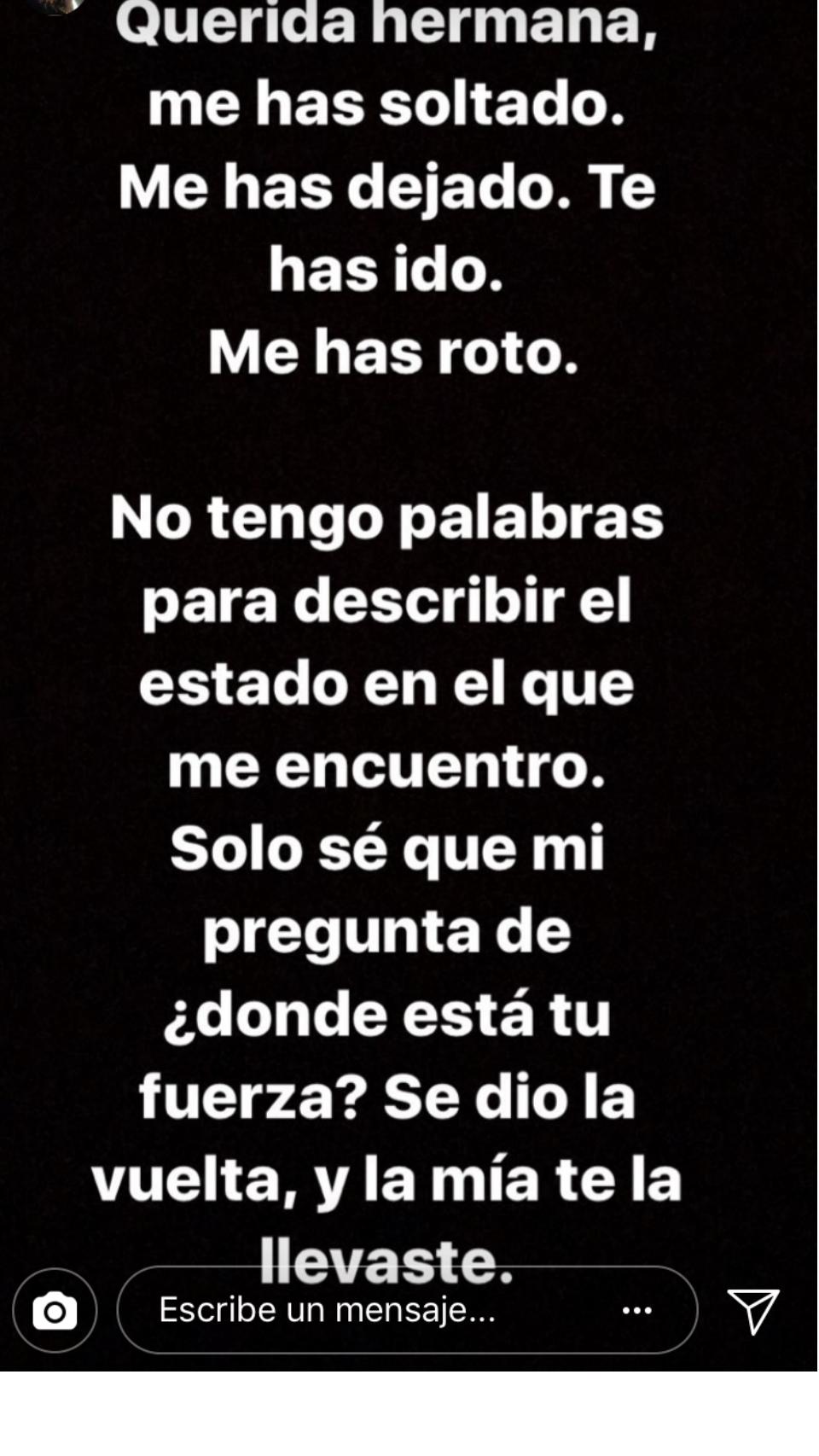The image size is (819, 1456).
Task: Tap the 'Escribe un mensaje...' field
Action: (358, 1310)
